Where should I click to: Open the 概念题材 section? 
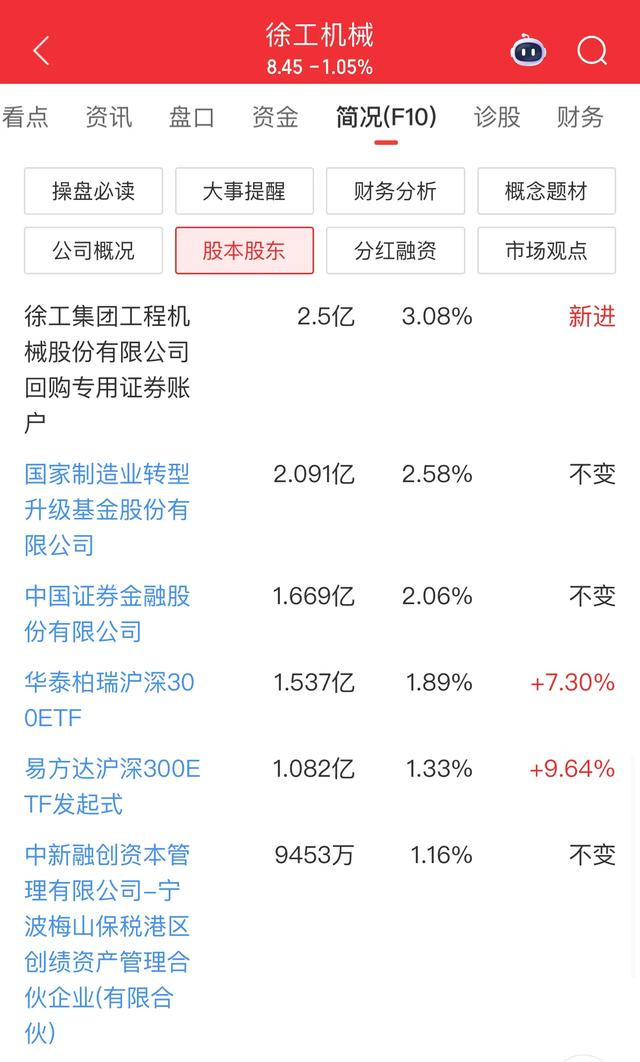pos(547,191)
